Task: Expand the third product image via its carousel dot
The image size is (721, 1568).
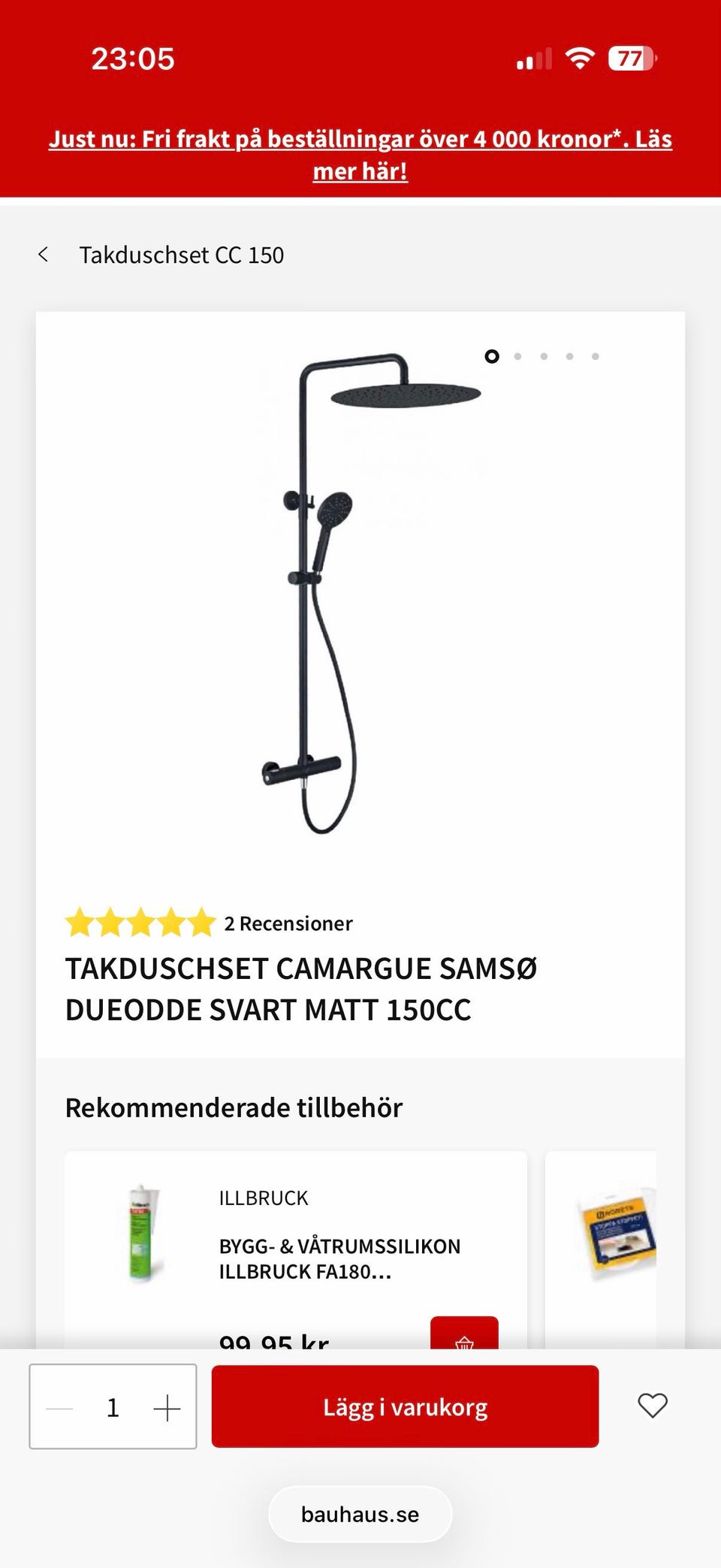Action: 544,356
